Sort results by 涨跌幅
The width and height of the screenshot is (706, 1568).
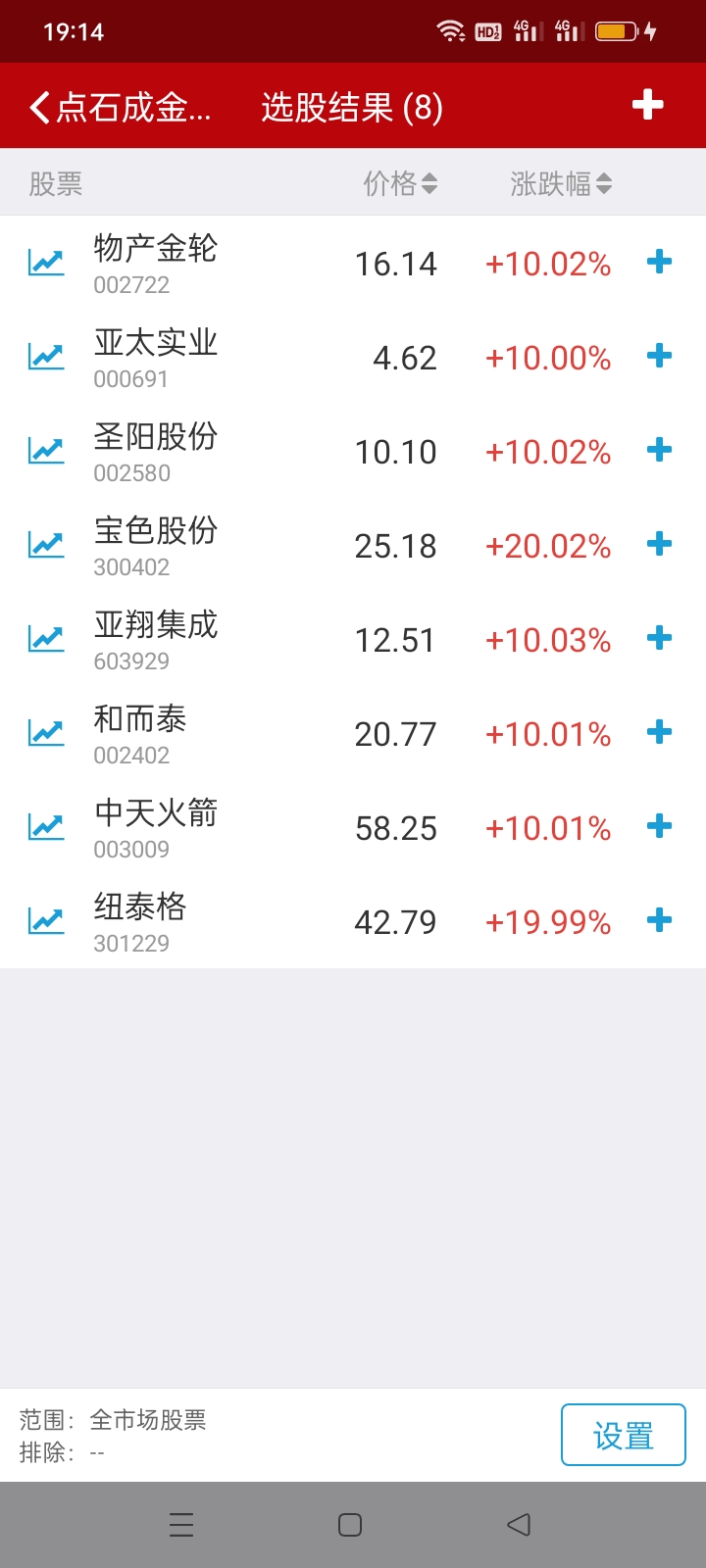pos(561,183)
